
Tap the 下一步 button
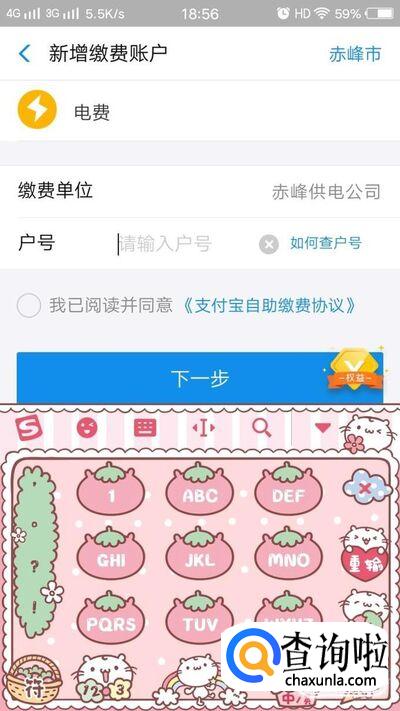[200, 378]
